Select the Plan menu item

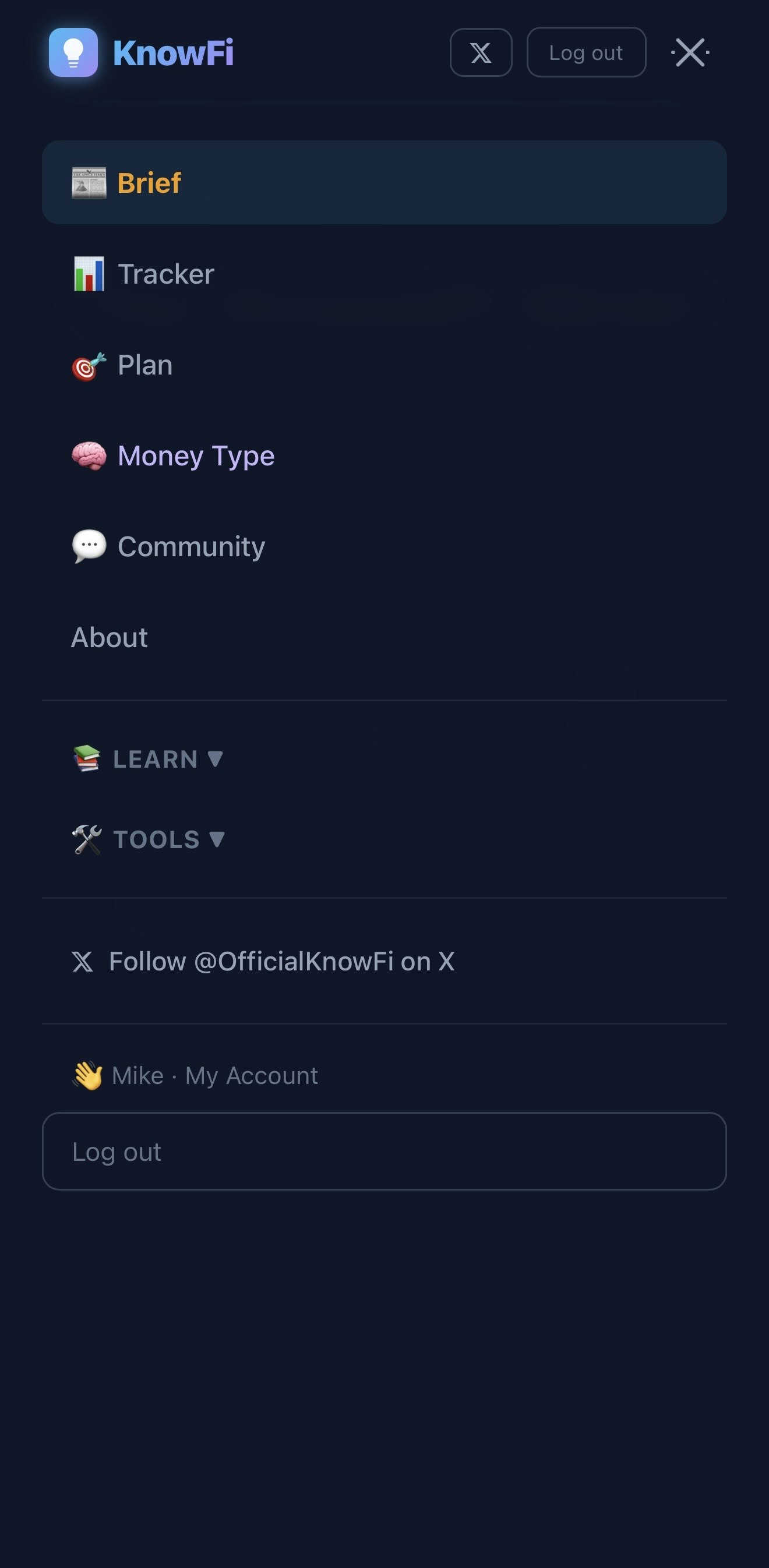coord(145,365)
